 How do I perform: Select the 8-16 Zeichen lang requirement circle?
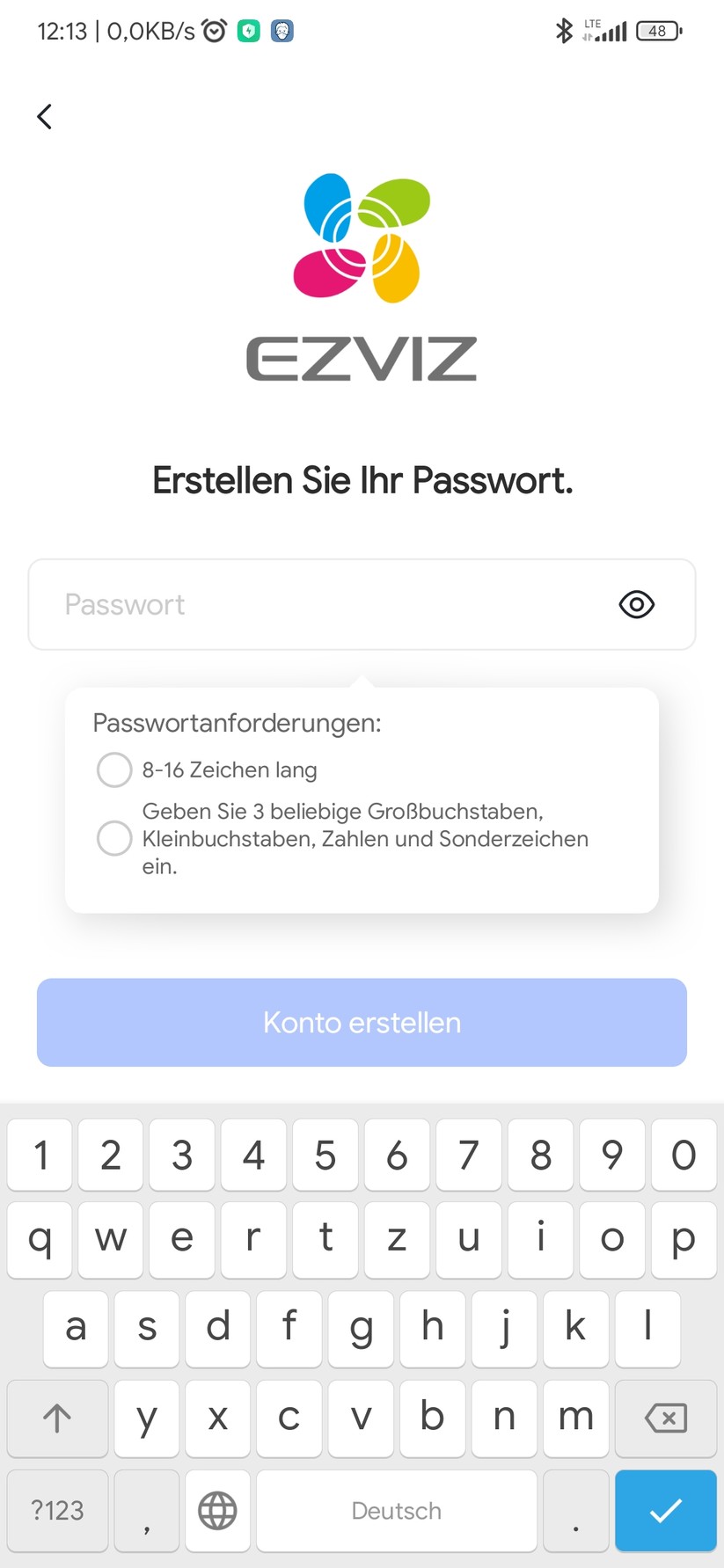click(x=113, y=769)
